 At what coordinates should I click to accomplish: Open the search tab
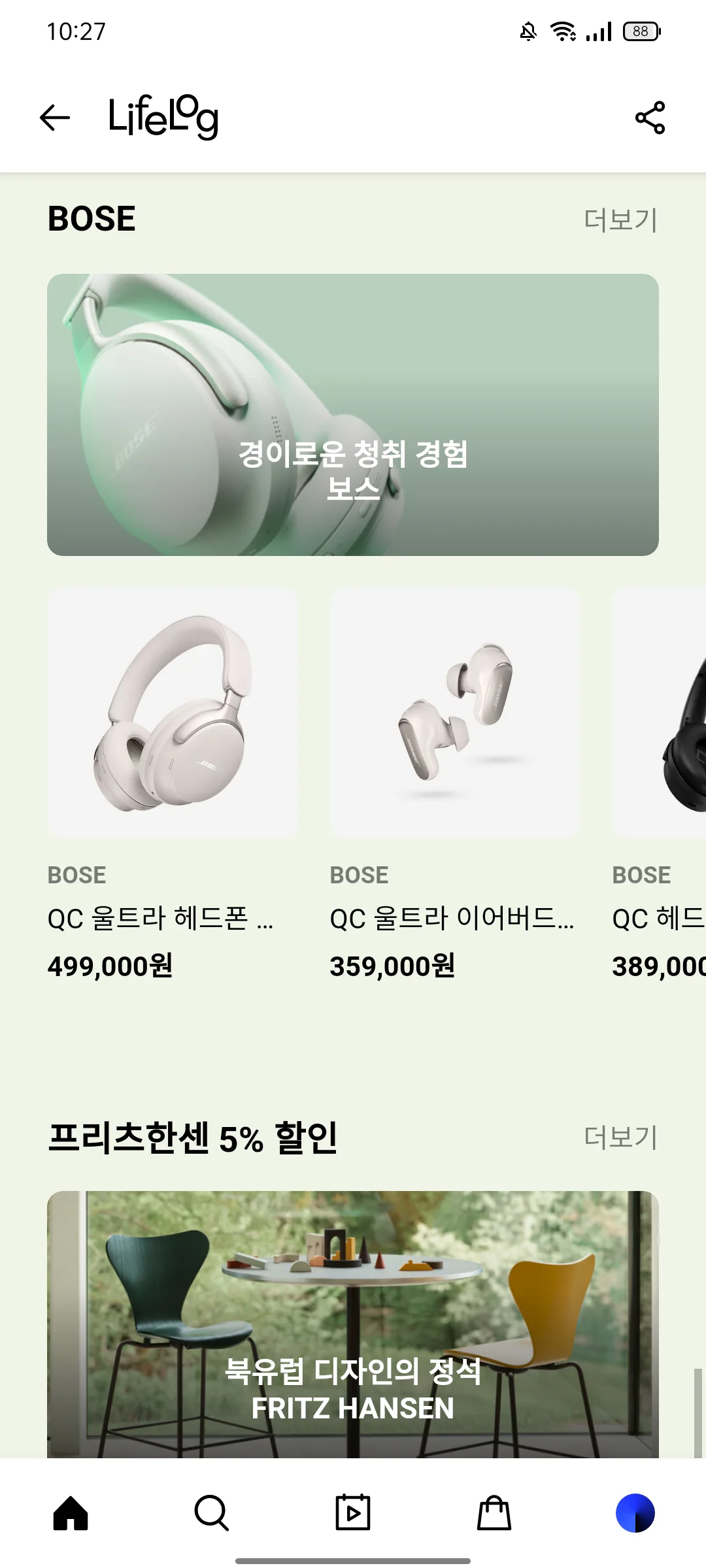coord(212,1513)
